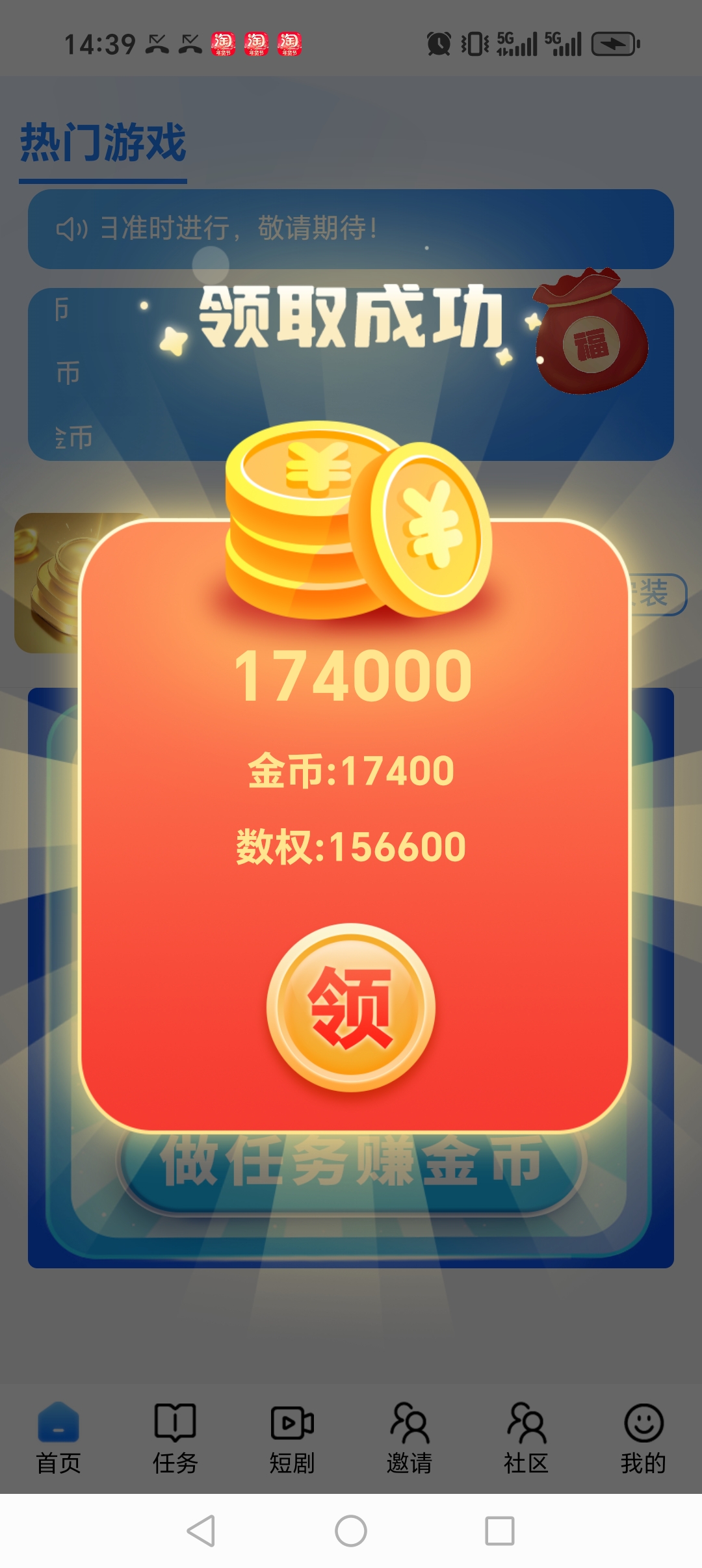Open the 社区 tab

tap(526, 1438)
